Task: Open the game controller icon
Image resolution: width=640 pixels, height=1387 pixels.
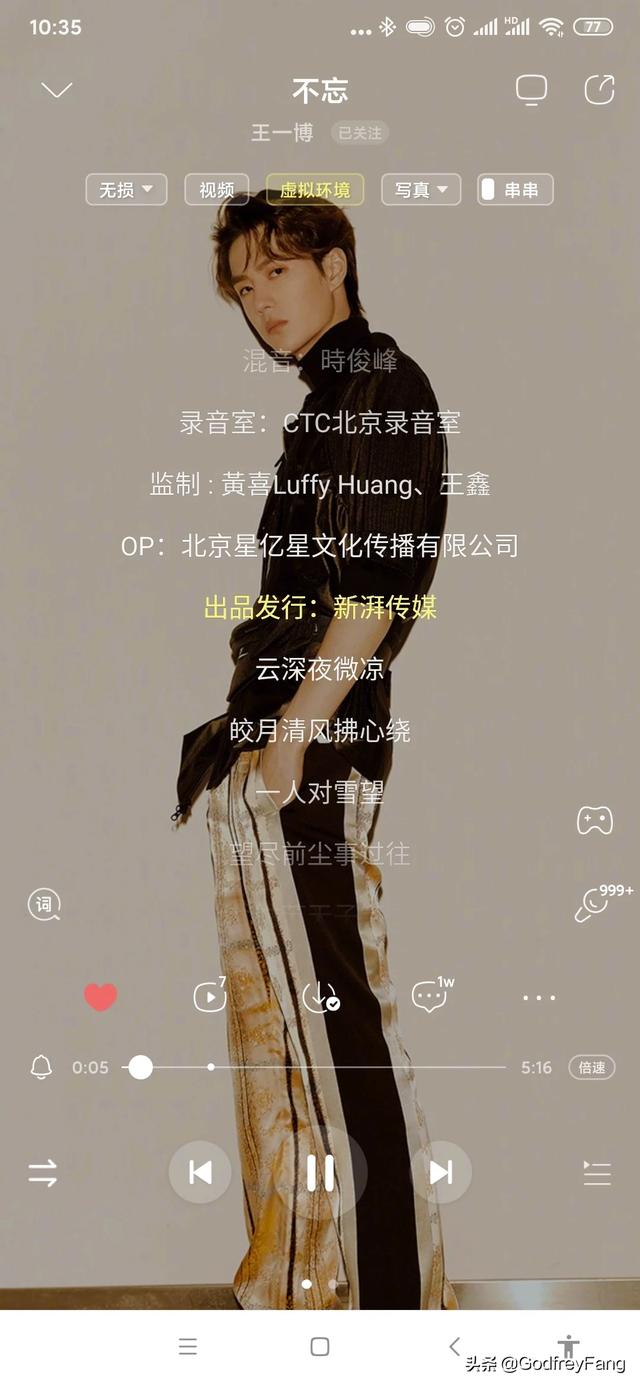Action: (595, 821)
